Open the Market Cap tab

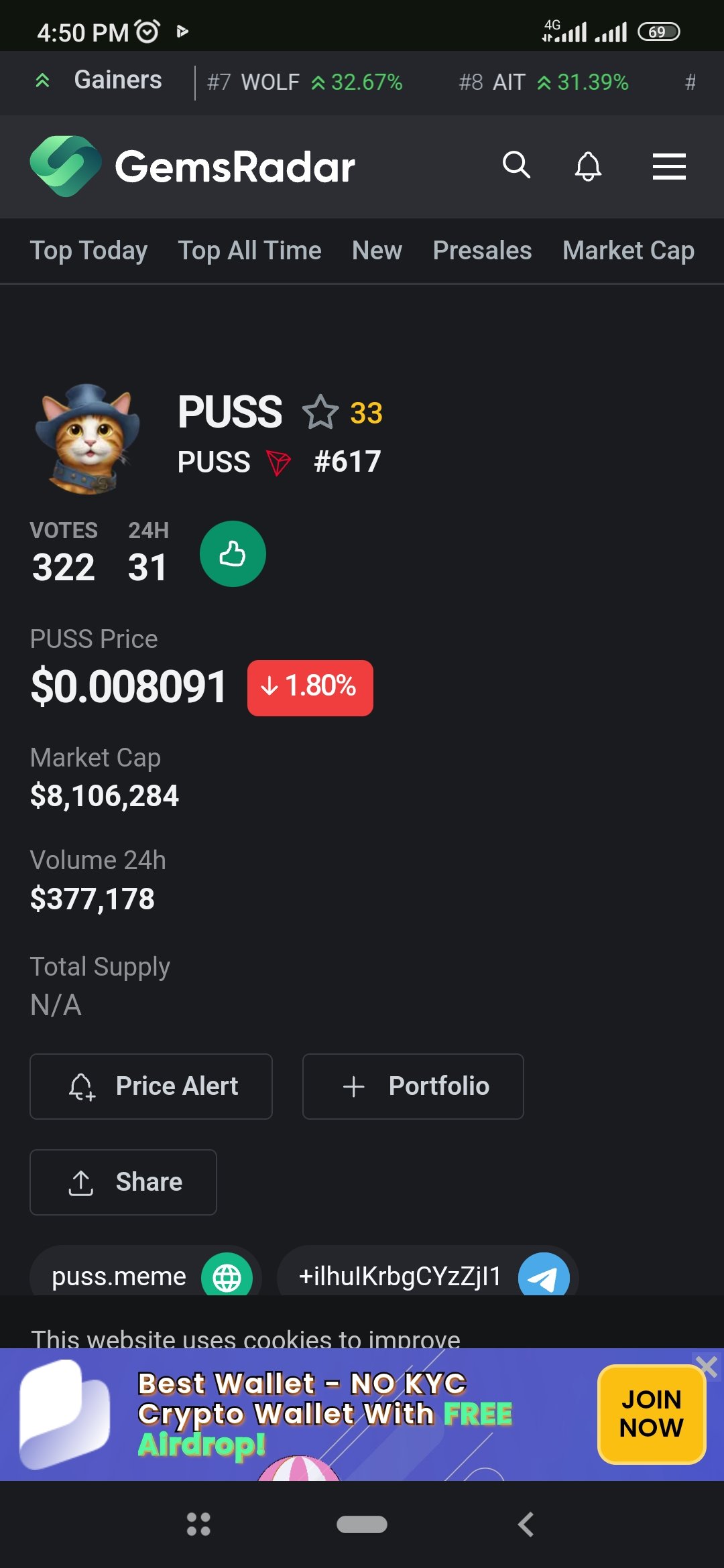click(x=628, y=251)
